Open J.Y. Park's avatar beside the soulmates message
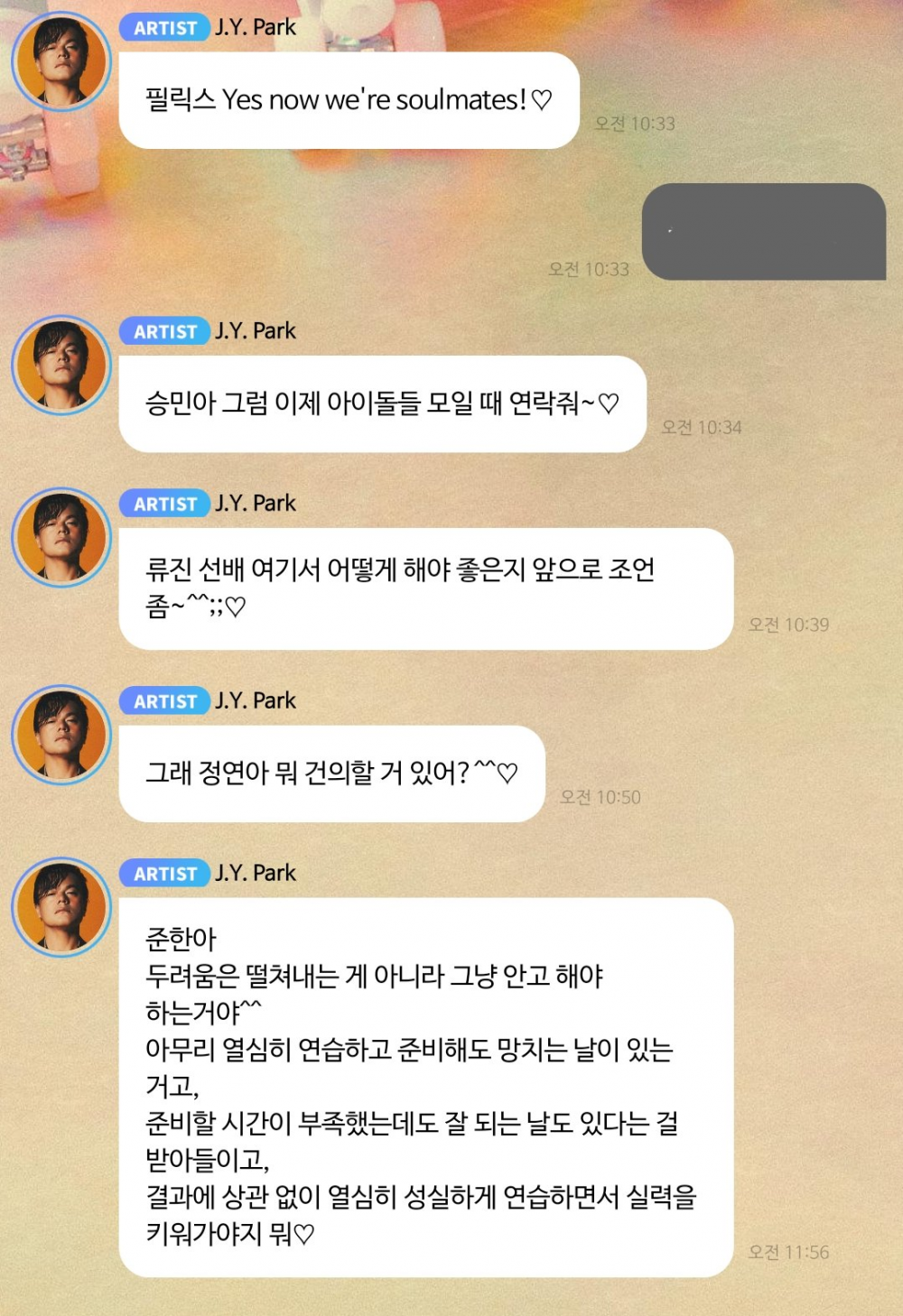Image resolution: width=903 pixels, height=1316 pixels. click(61, 61)
